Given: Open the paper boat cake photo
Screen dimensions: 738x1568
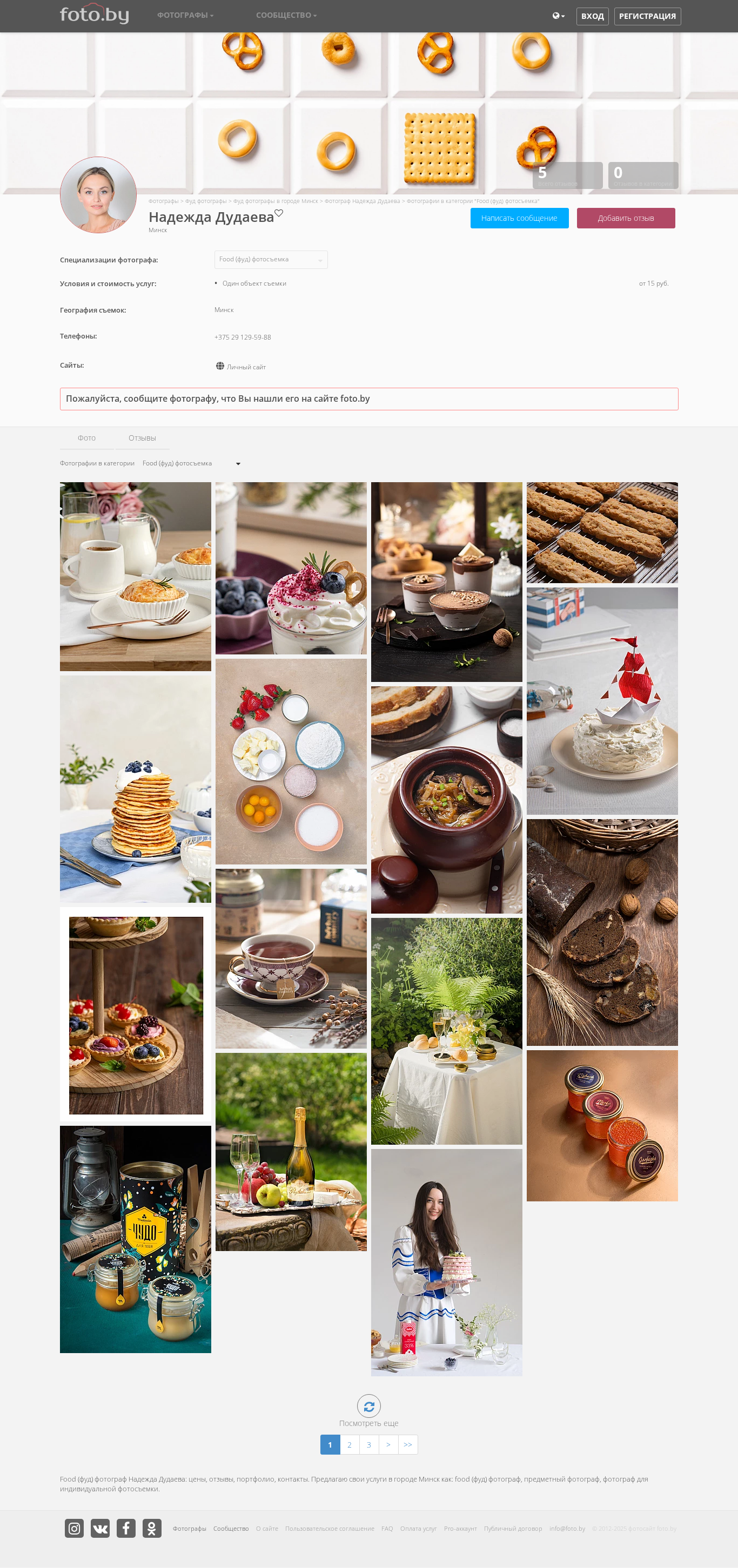Looking at the screenshot, I should coord(602,701).
